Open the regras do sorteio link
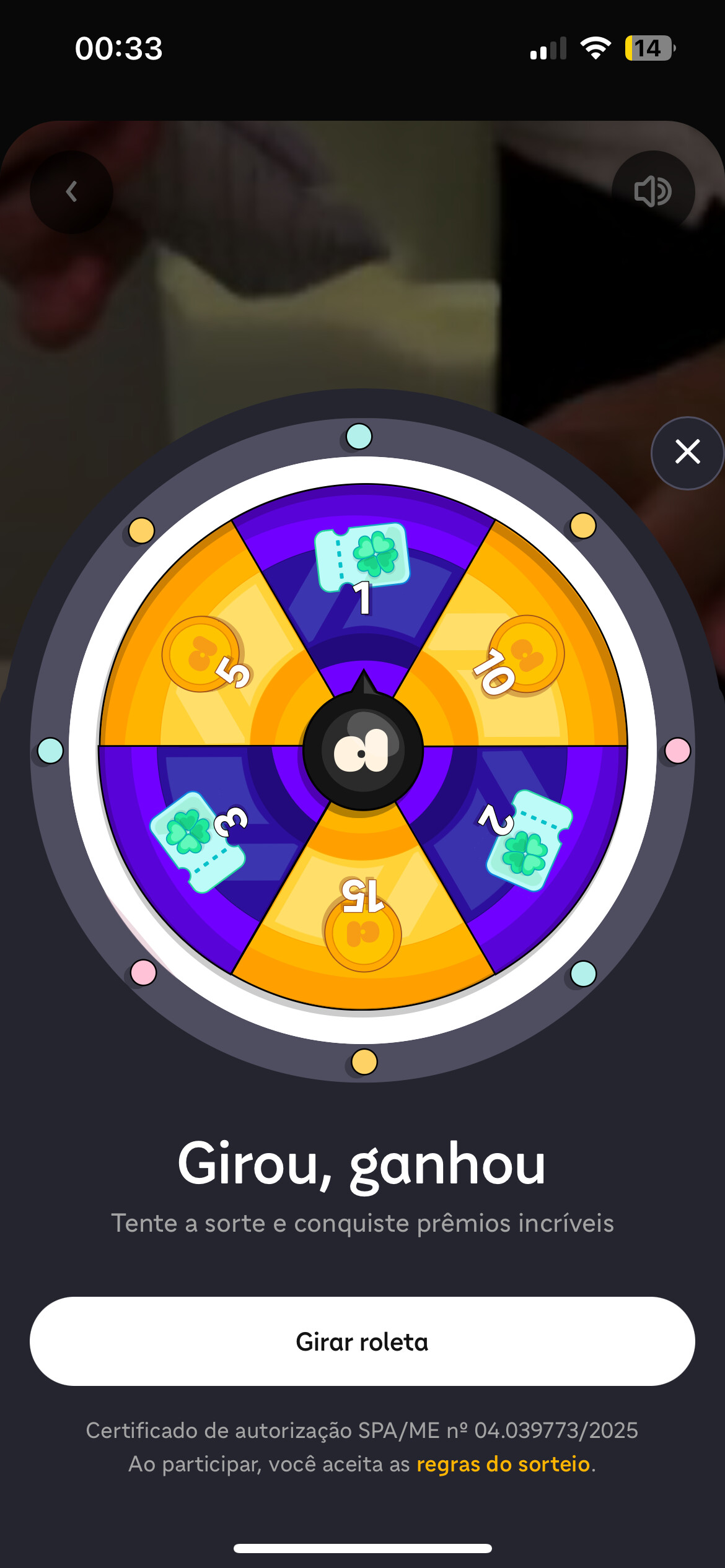The height and width of the screenshot is (1568, 725). click(x=503, y=1464)
